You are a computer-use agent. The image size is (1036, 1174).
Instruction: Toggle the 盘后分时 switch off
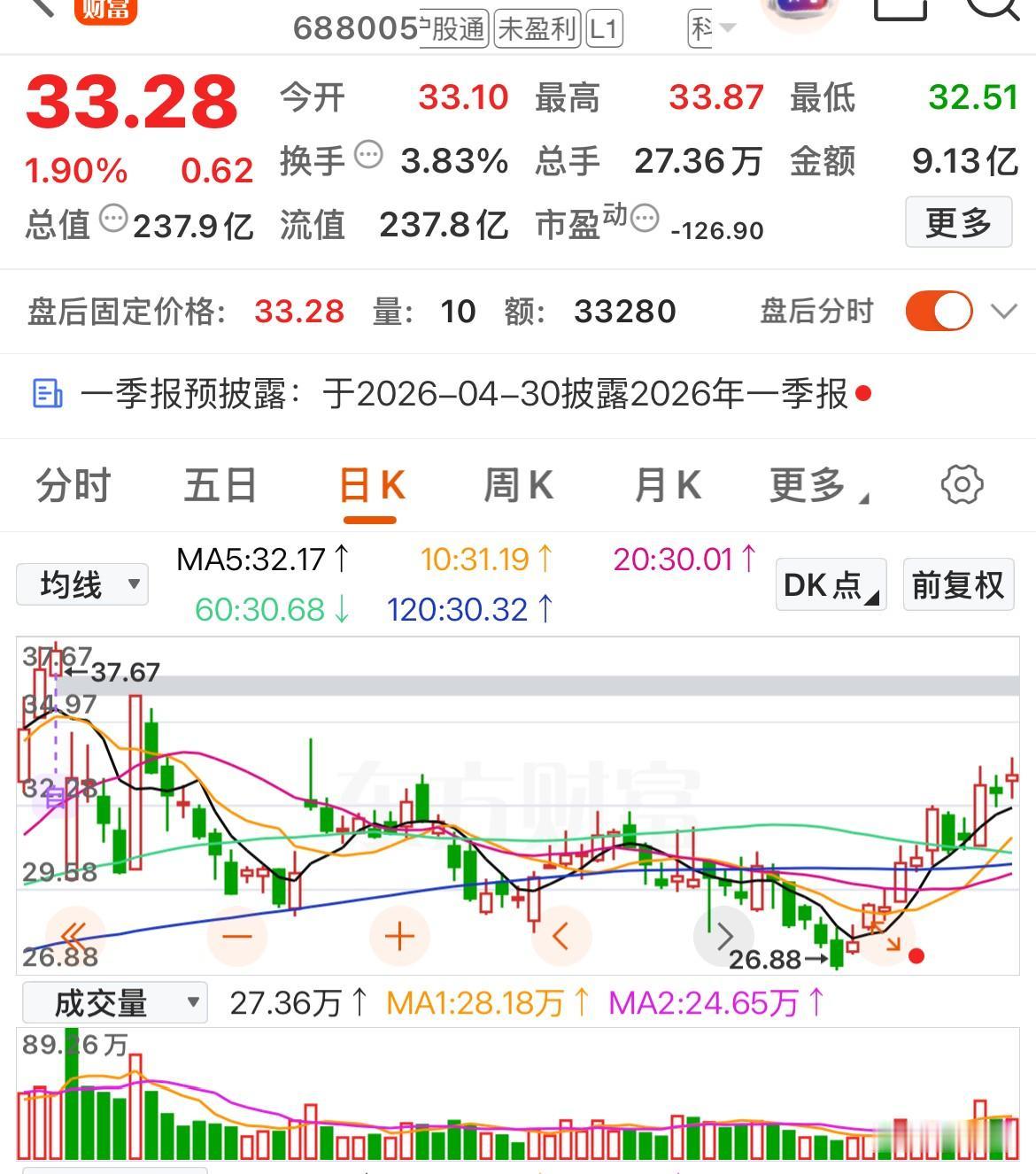coord(940,311)
